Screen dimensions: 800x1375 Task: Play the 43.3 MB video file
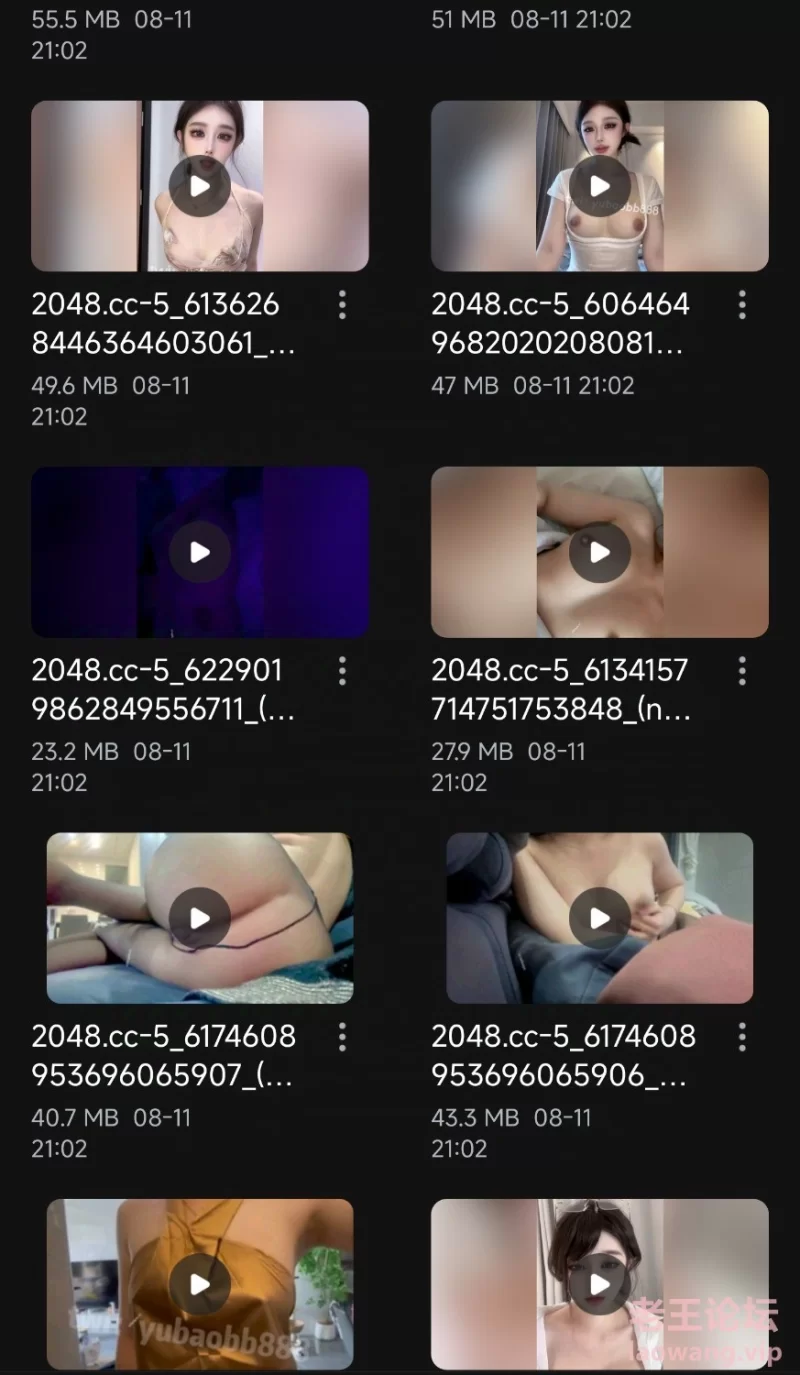(x=600, y=918)
